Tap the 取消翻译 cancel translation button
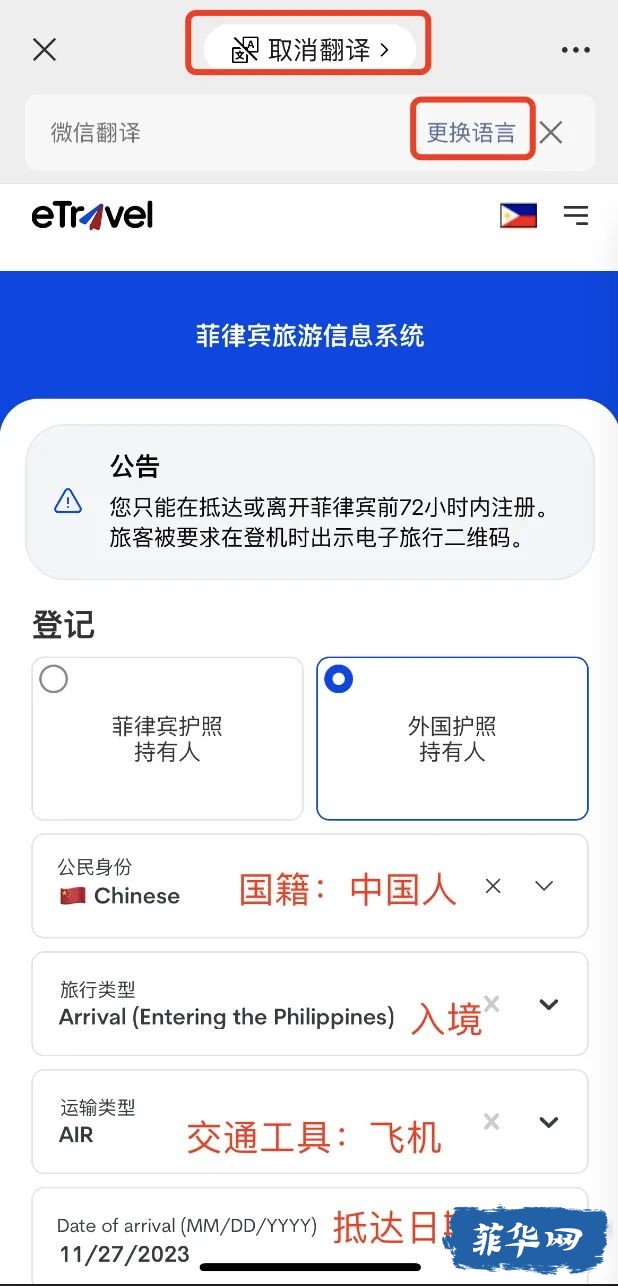This screenshot has width=618, height=1286. (x=309, y=49)
